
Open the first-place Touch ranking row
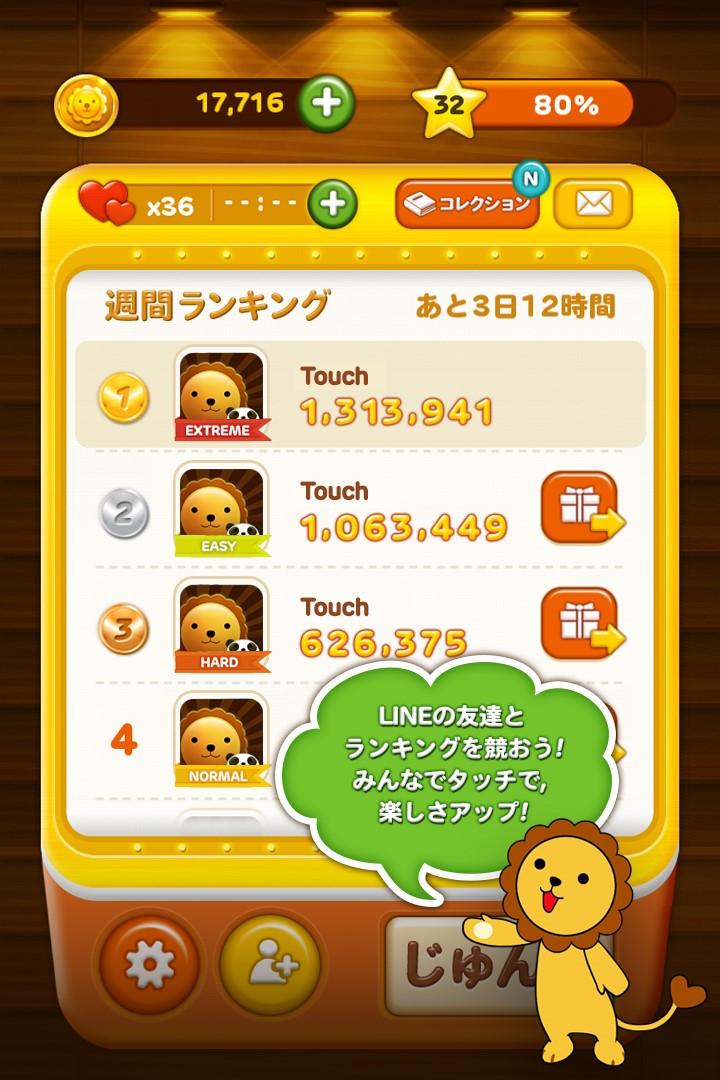(x=360, y=395)
